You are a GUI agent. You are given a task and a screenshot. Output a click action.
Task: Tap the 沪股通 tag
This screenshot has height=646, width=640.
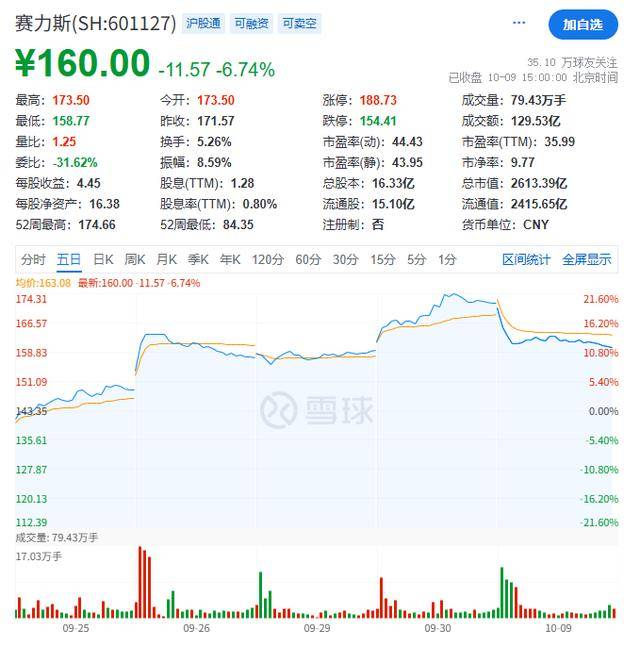coord(204,23)
